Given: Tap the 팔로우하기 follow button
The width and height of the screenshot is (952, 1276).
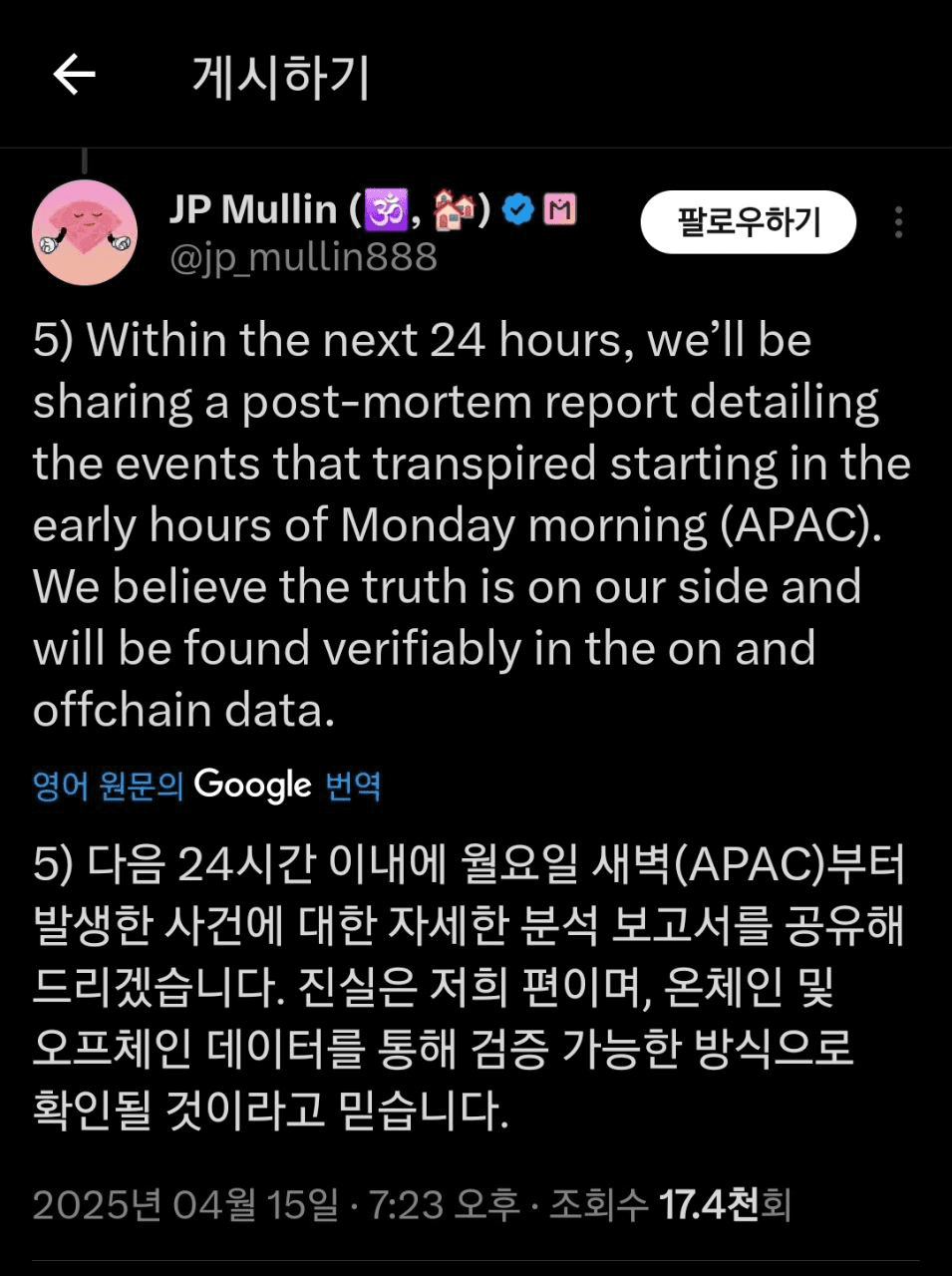Looking at the screenshot, I should [748, 221].
